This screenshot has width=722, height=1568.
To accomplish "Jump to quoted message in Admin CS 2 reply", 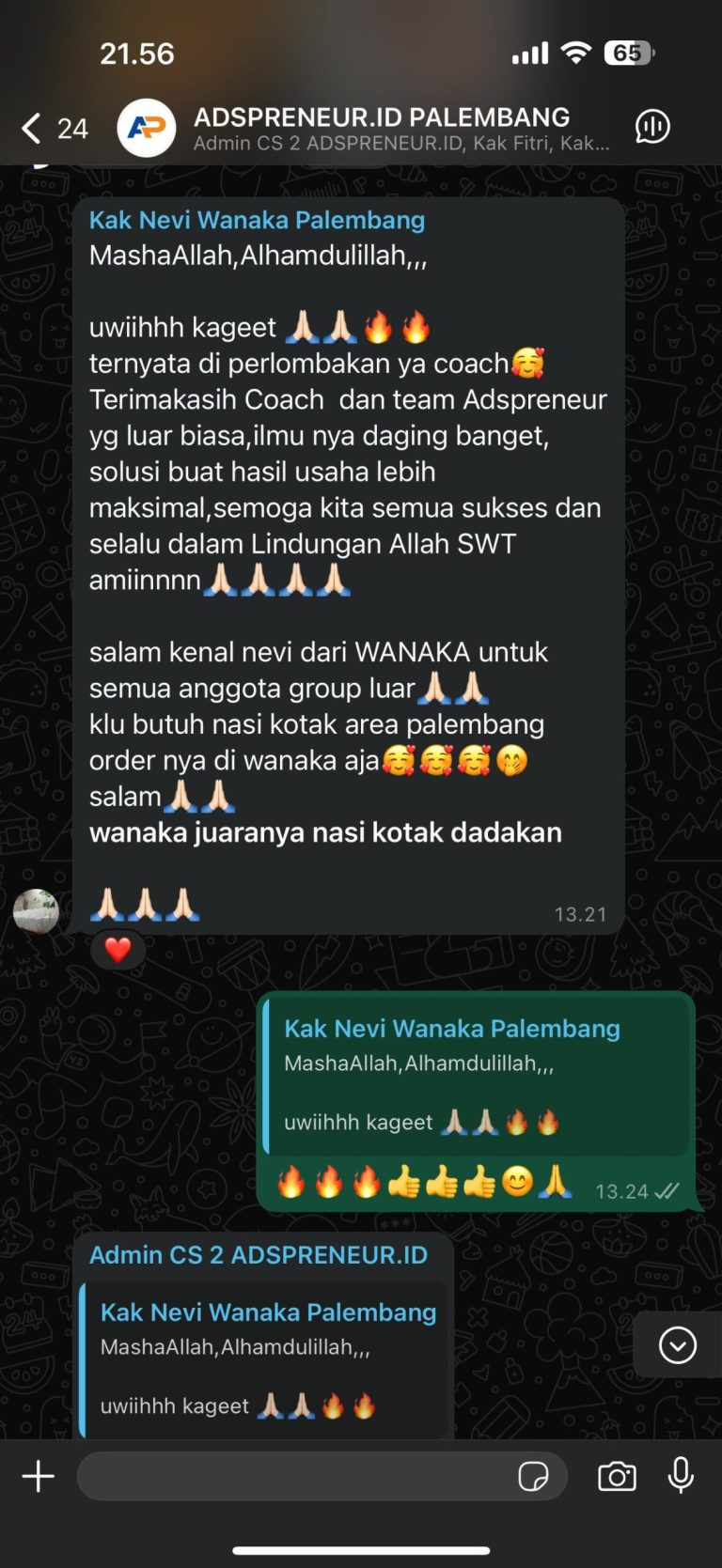I will click(265, 1358).
